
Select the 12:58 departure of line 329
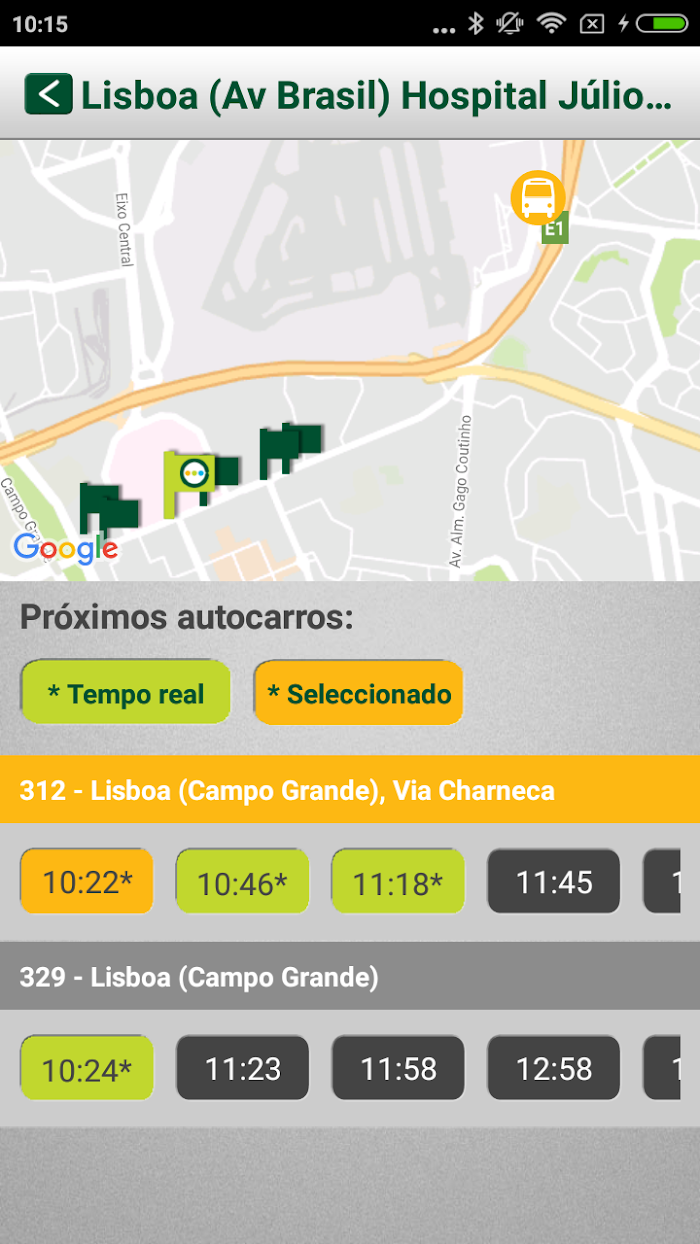click(x=553, y=1068)
